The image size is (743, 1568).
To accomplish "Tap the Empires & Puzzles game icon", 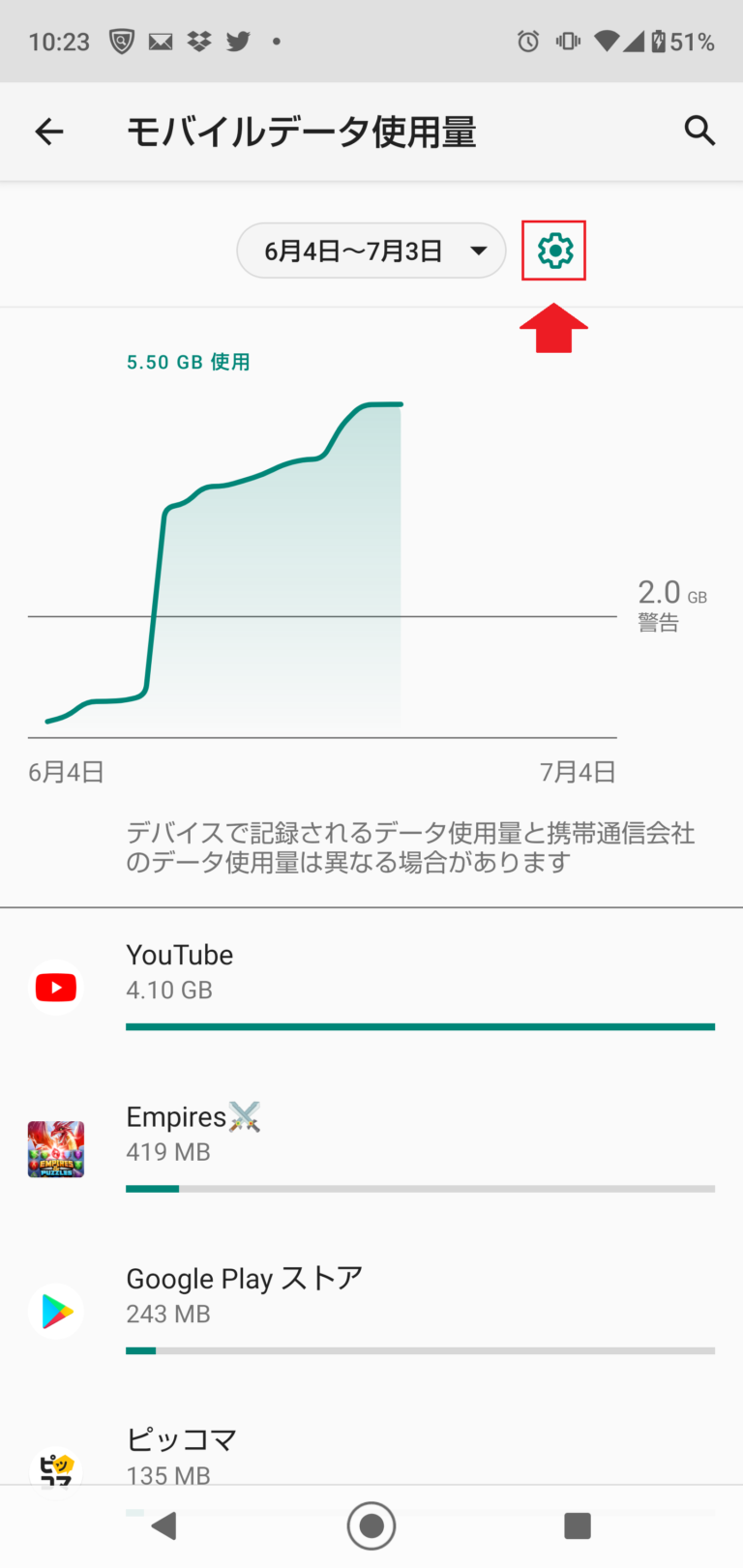I will coord(55,1149).
